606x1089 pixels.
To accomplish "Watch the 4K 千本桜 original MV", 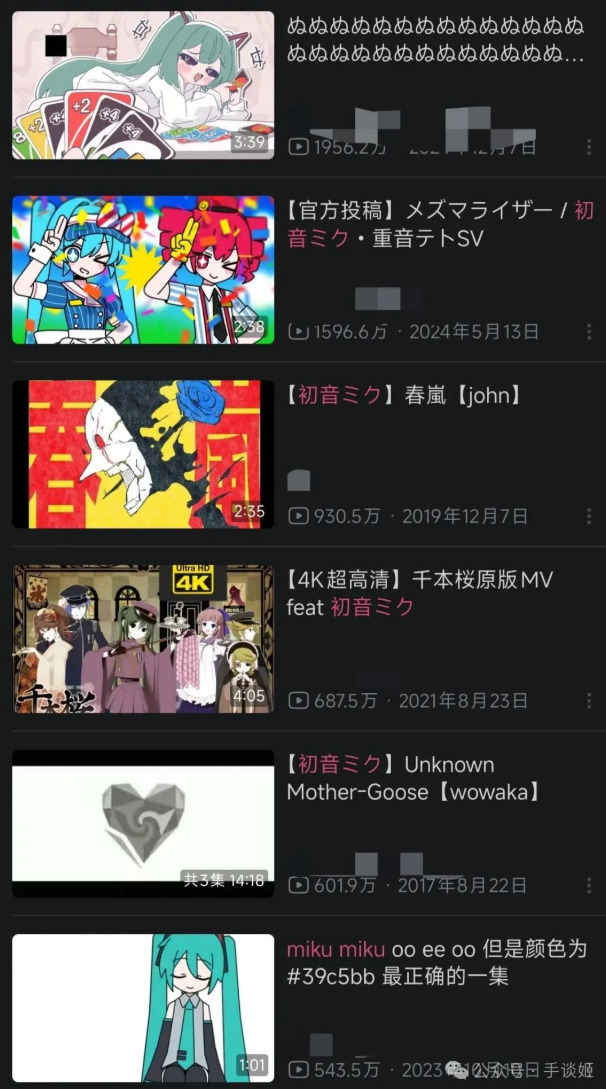I will [143, 638].
